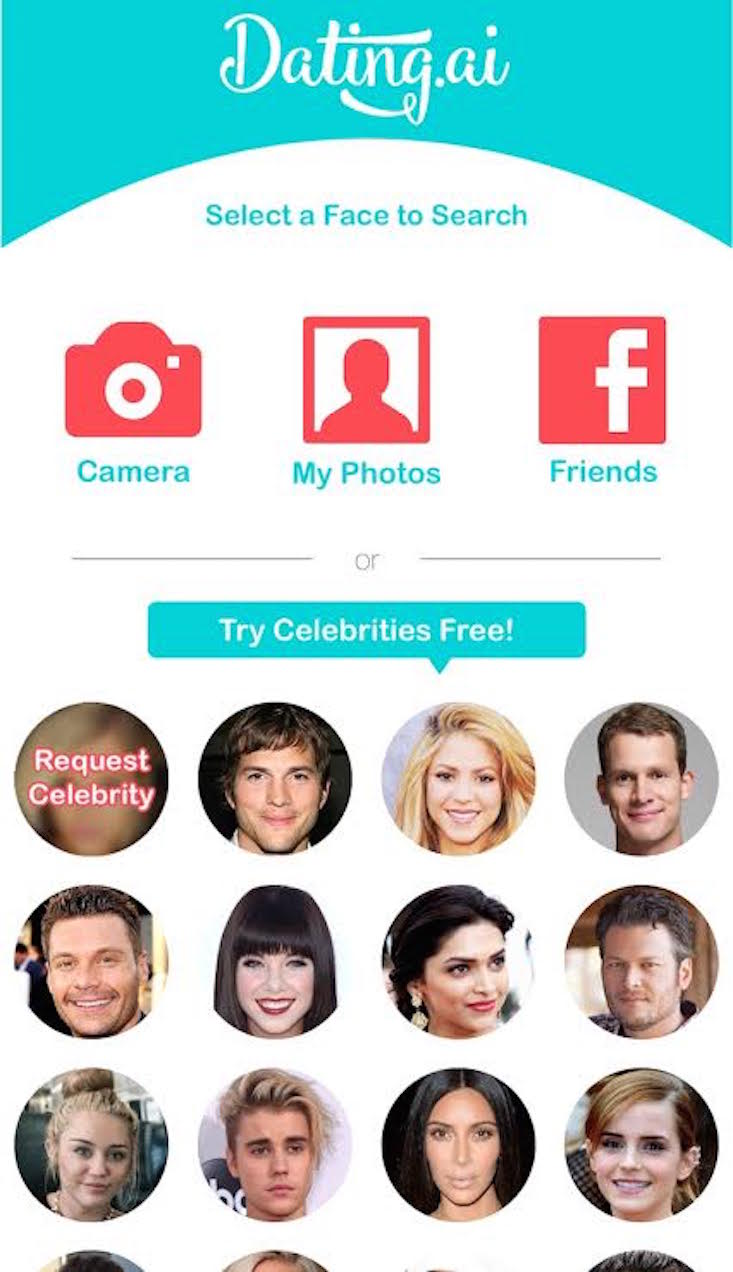Click the Friends label under the Facebook icon
Image resolution: width=733 pixels, height=1272 pixels.
[x=603, y=472]
